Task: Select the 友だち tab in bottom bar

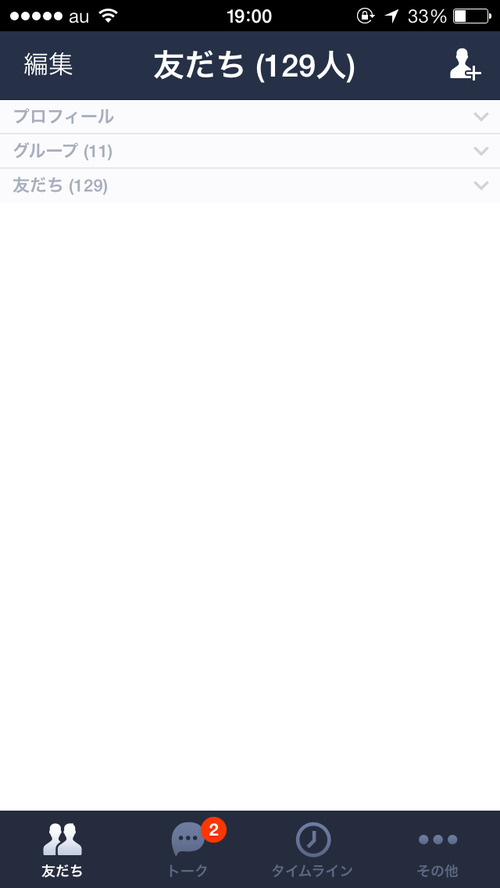Action: [62, 849]
